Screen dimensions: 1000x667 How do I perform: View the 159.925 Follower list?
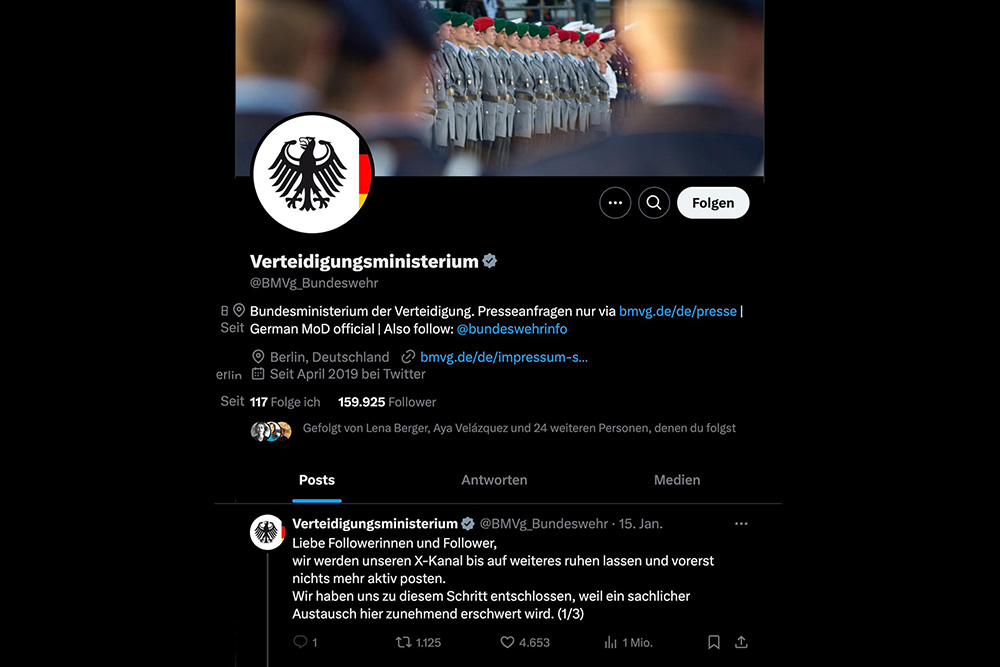(387, 402)
